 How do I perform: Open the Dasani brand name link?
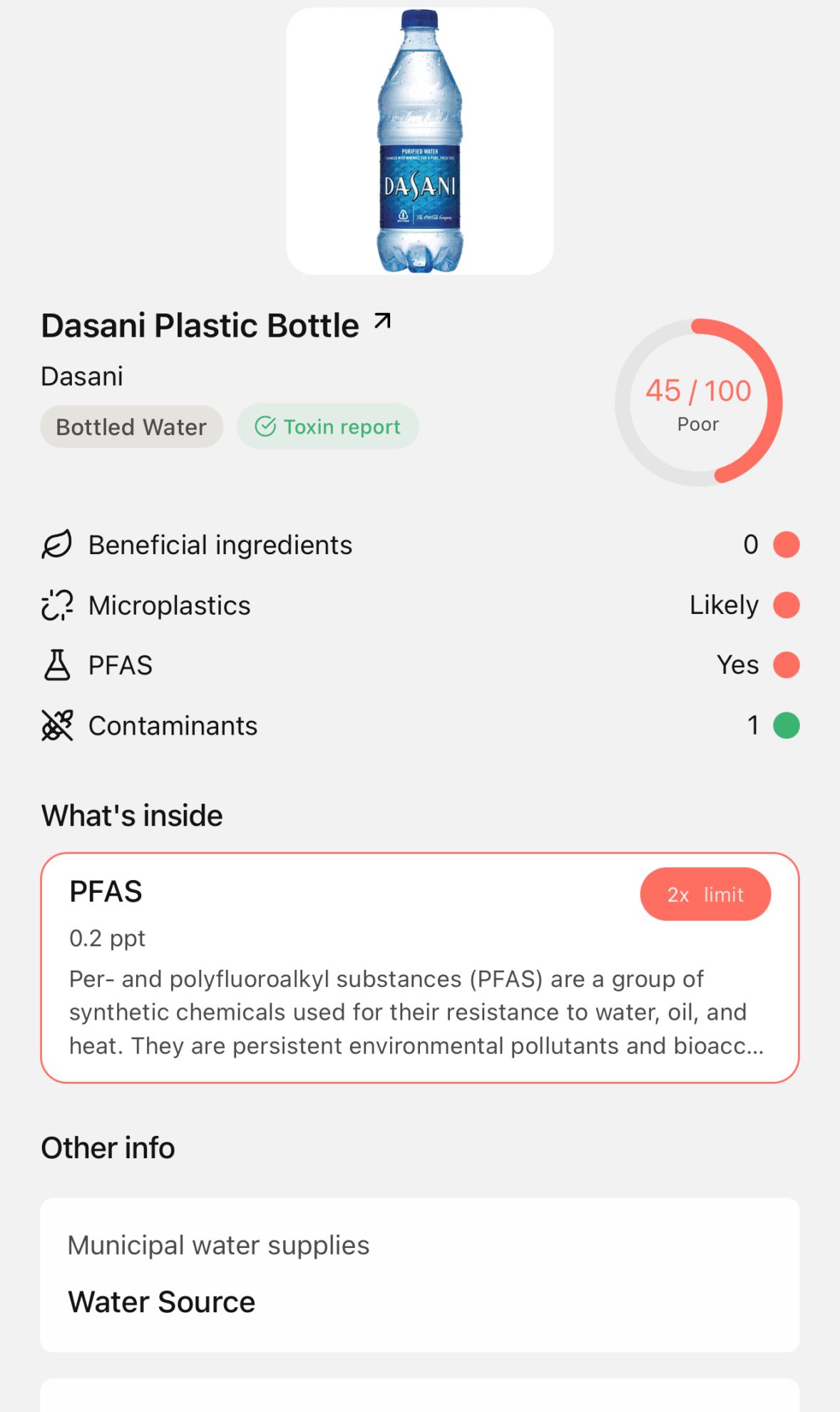(82, 375)
